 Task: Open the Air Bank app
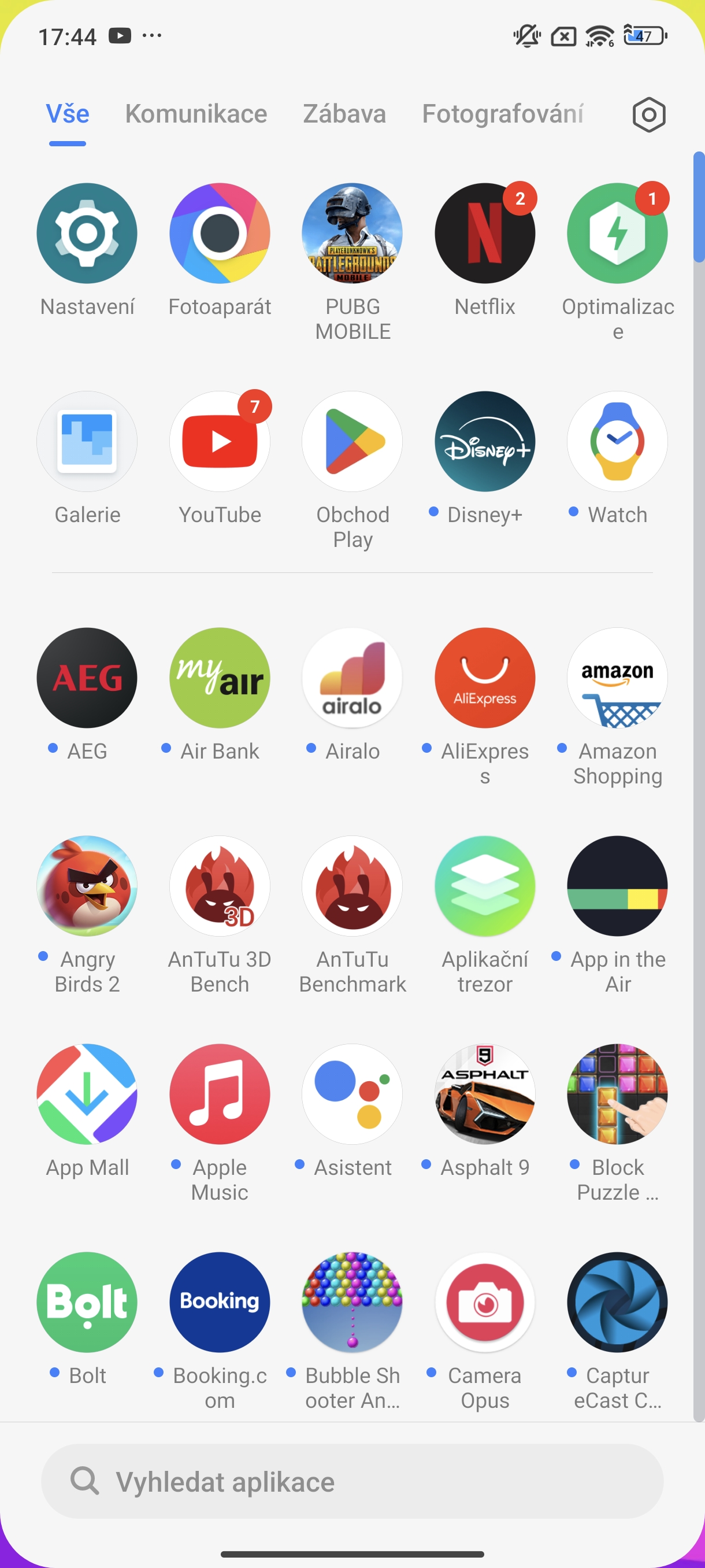(x=220, y=678)
